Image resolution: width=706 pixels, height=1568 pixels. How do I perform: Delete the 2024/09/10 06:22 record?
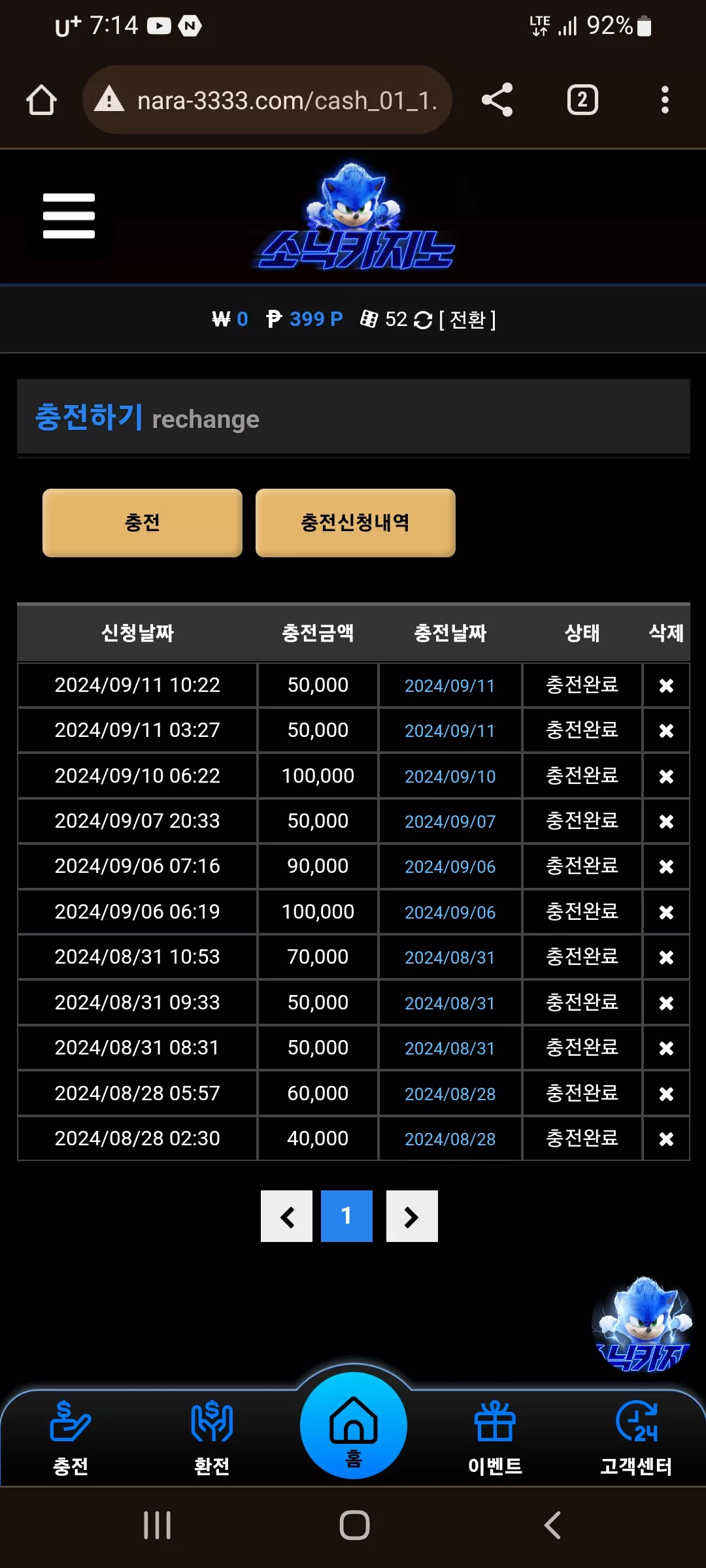coord(666,776)
